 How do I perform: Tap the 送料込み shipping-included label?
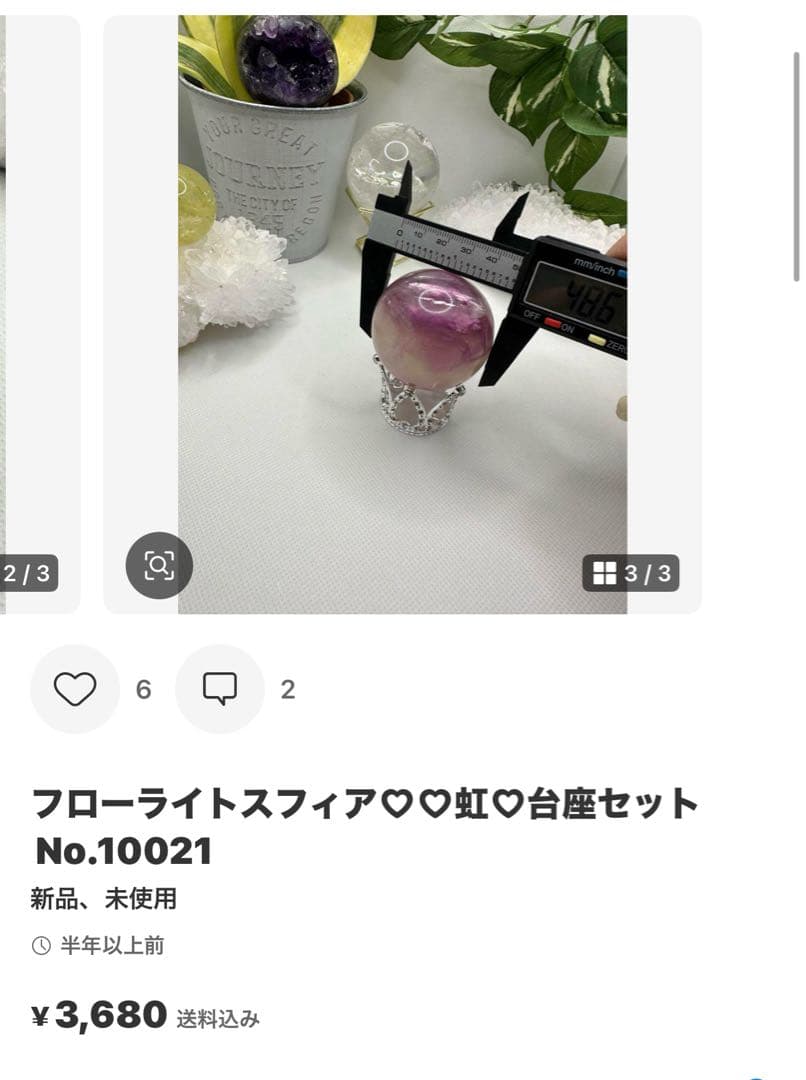point(222,1019)
